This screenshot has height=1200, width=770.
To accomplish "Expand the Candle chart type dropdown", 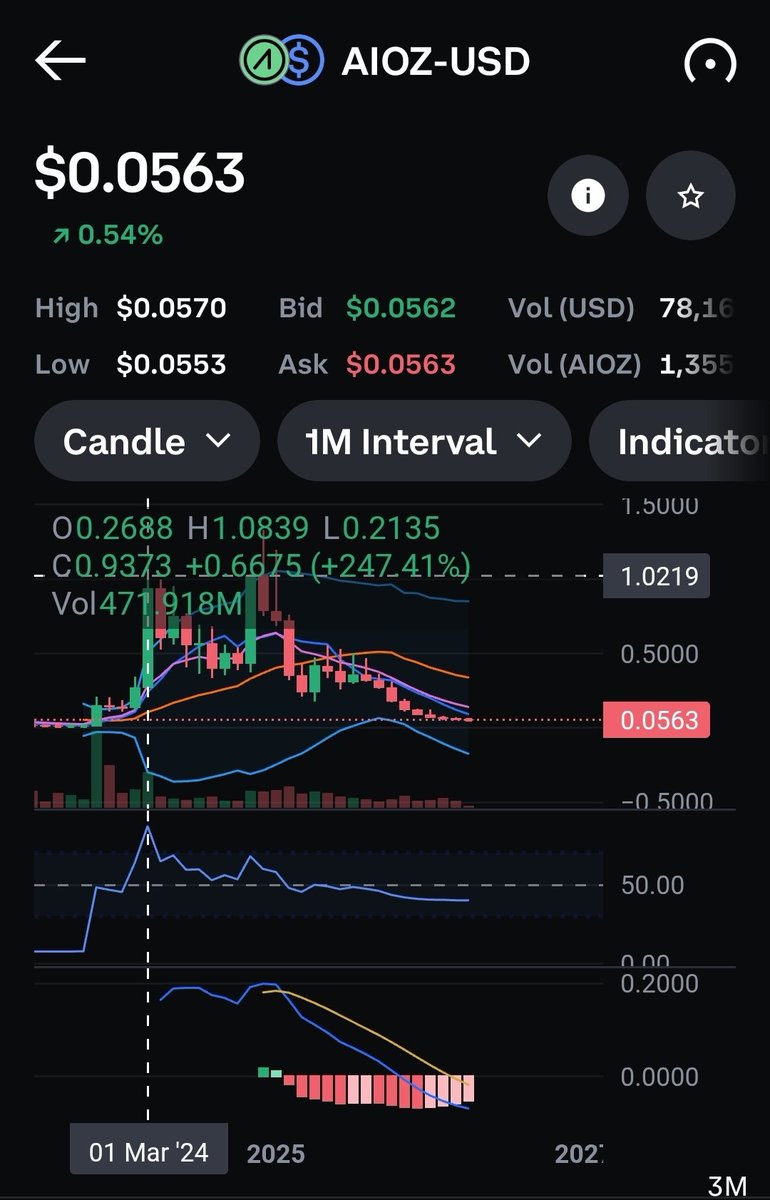I will (147, 441).
